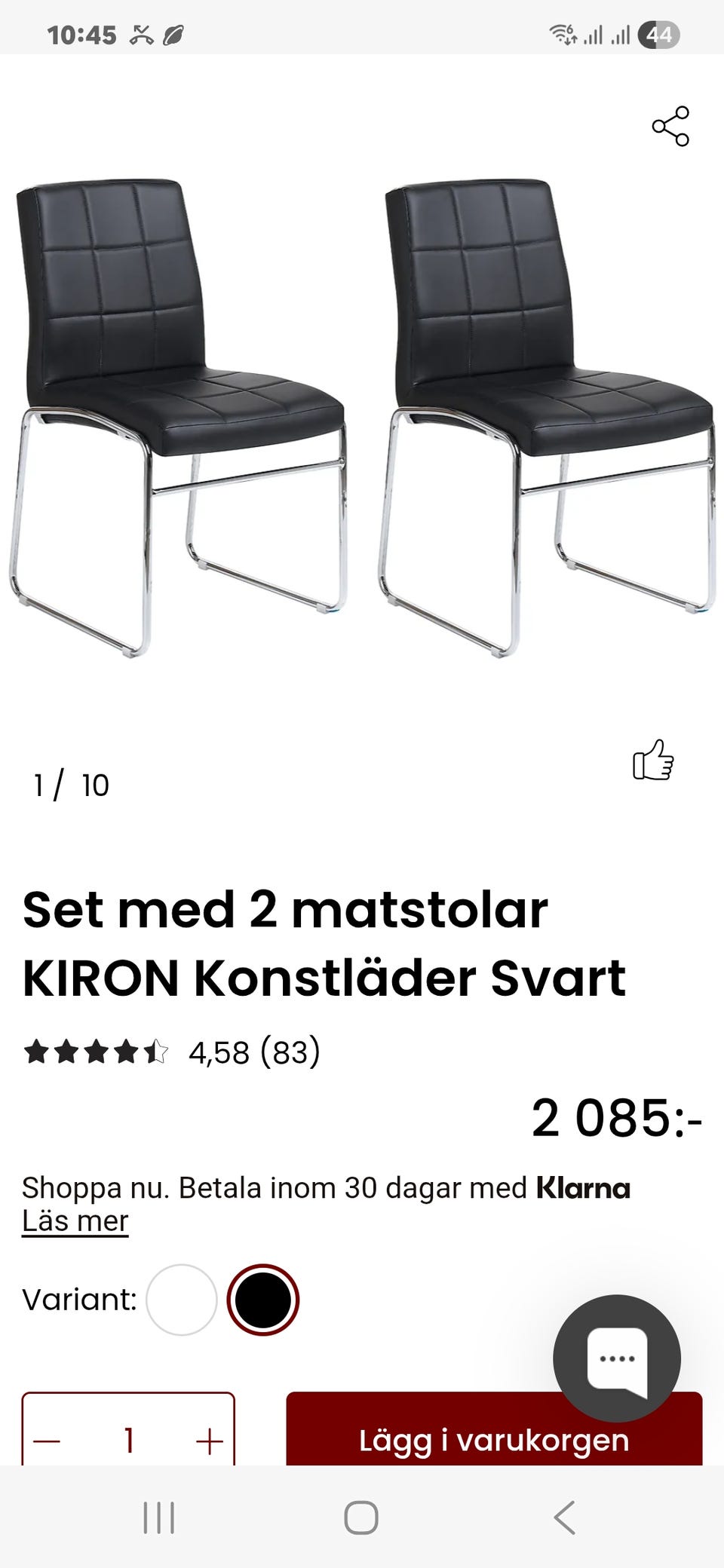Viewport: 724px width, 1568px height.
Task: Share this product via the share icon
Action: coord(670,126)
